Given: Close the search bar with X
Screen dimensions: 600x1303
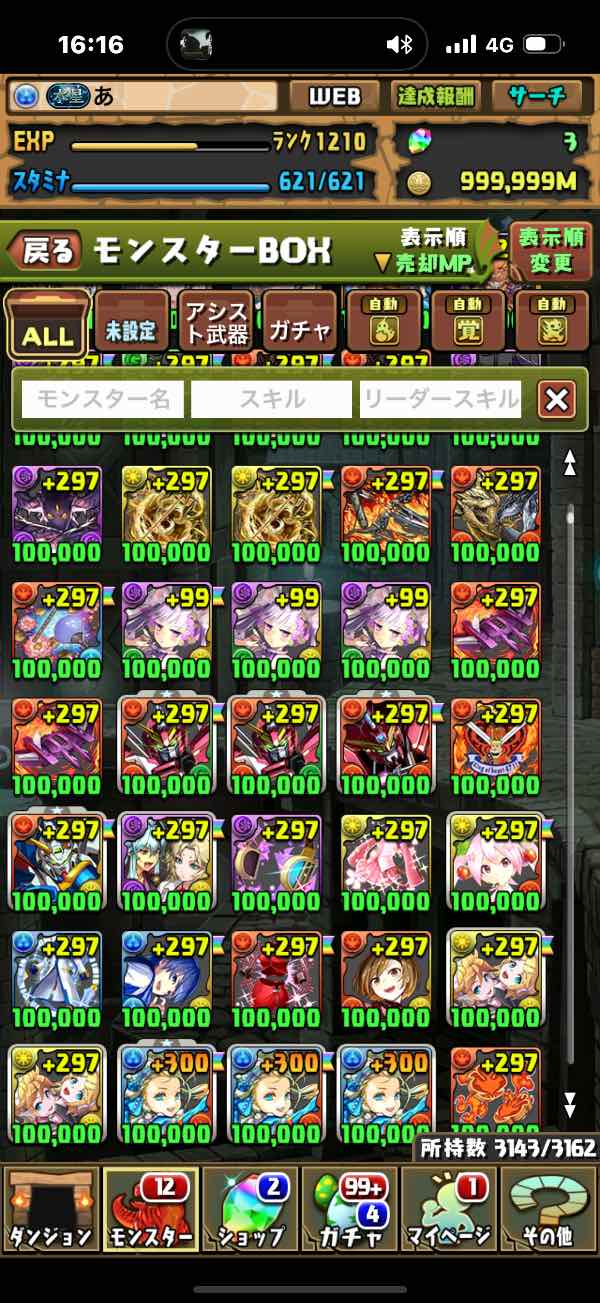Looking at the screenshot, I should (556, 400).
